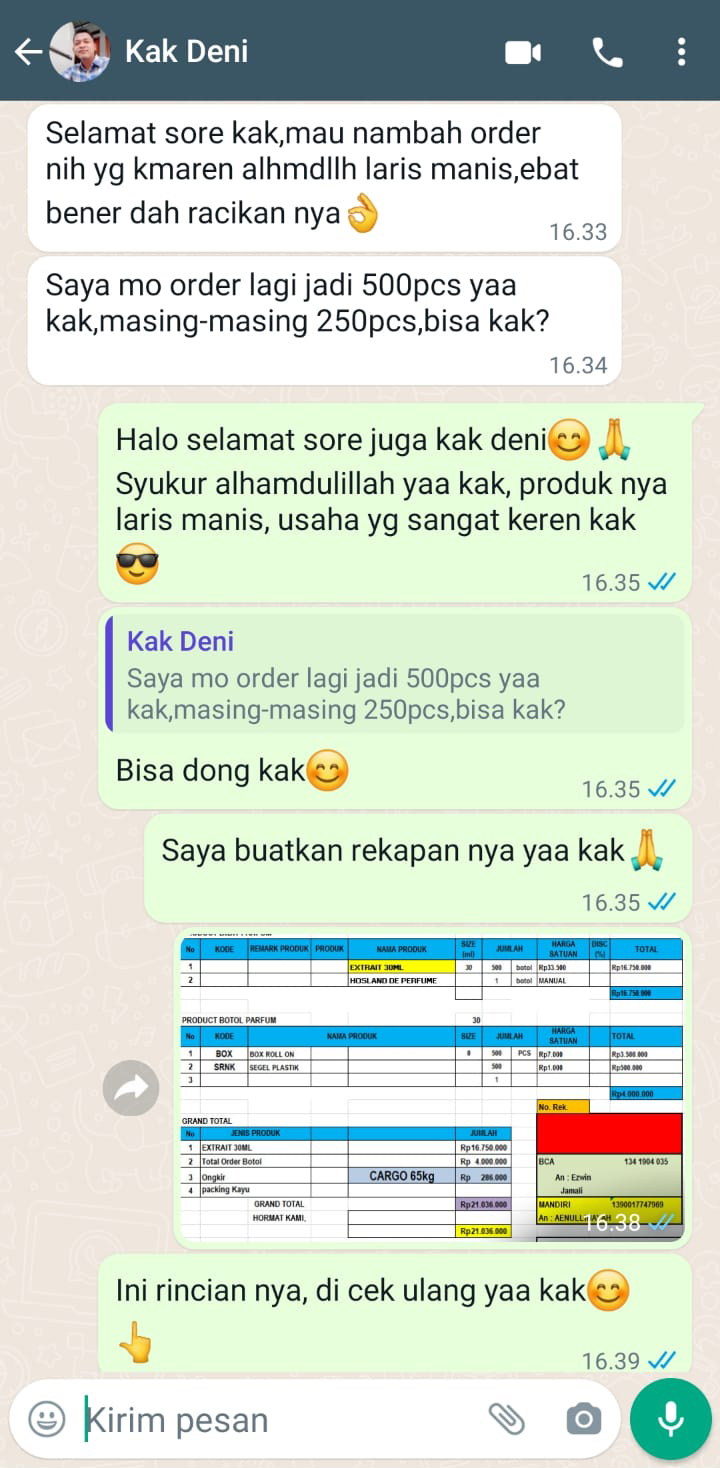720x1468 pixels.
Task: Tap the voice message microphone button
Action: click(x=671, y=1419)
